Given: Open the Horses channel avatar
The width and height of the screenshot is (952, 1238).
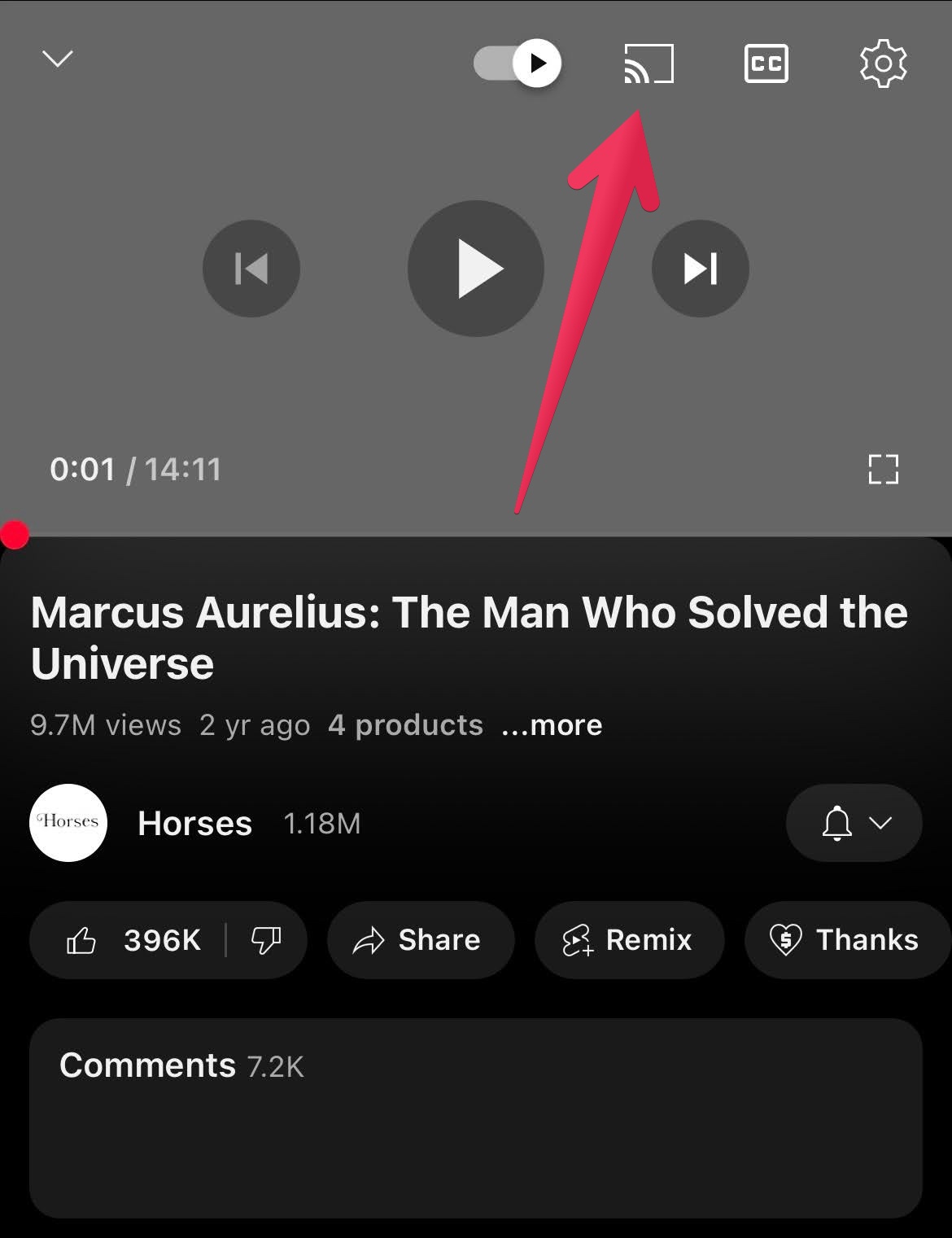Looking at the screenshot, I should point(68,823).
